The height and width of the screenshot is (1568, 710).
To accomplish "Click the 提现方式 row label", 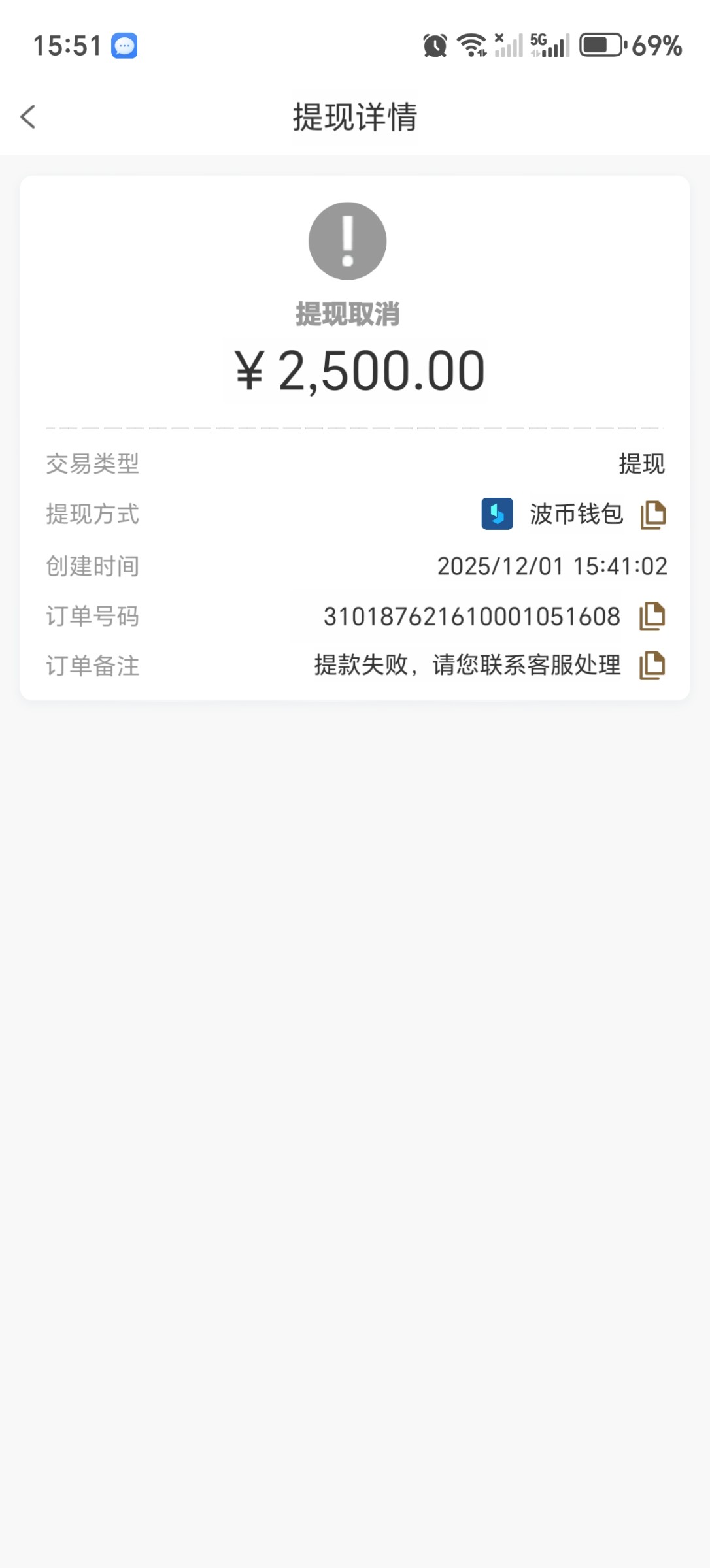I will [x=92, y=514].
